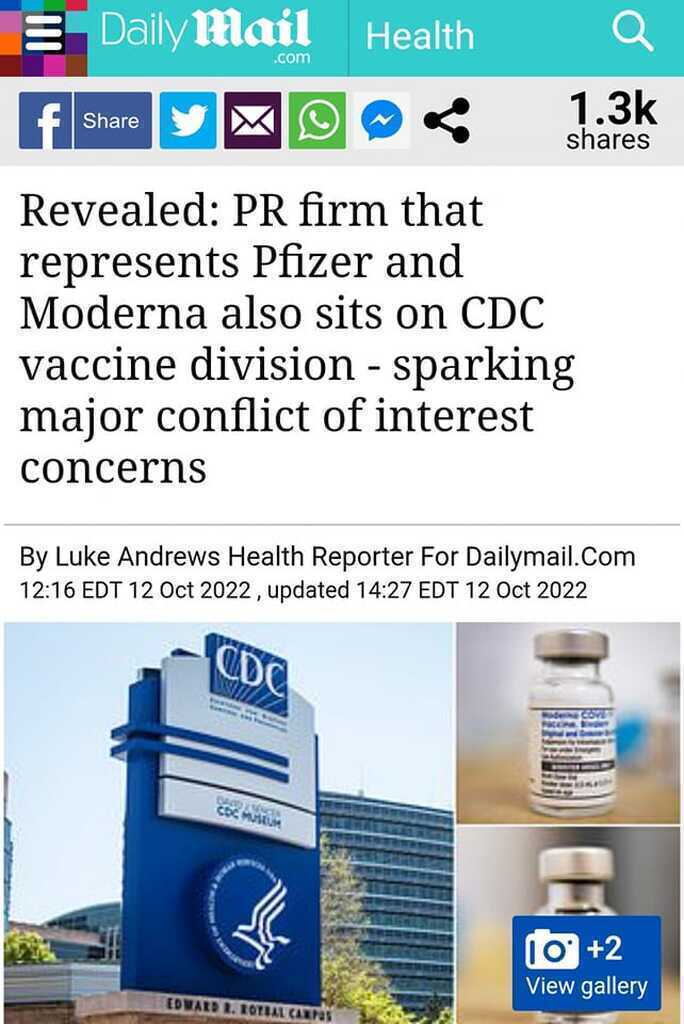The image size is (684, 1024).
Task: Open the Moderna vaccine vial photo
Action: click(568, 722)
